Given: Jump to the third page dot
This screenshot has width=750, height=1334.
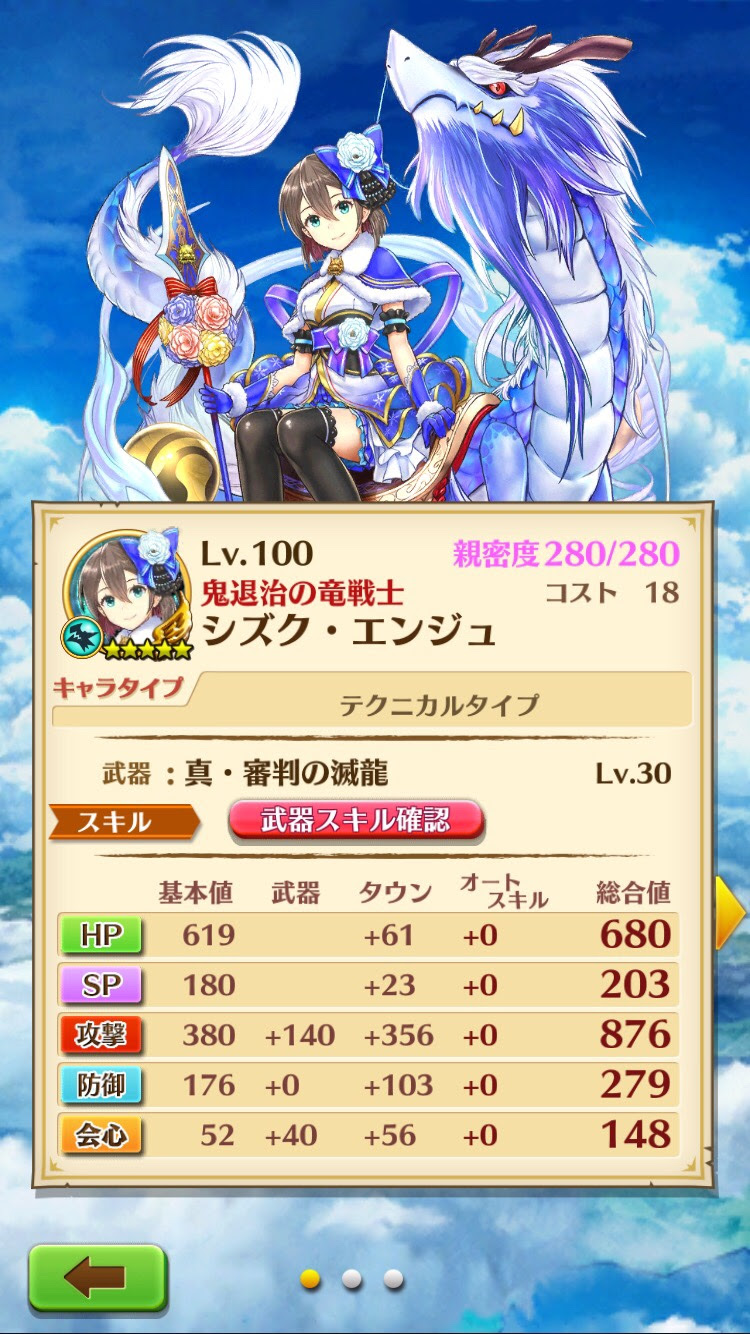Looking at the screenshot, I should pos(394,1278).
